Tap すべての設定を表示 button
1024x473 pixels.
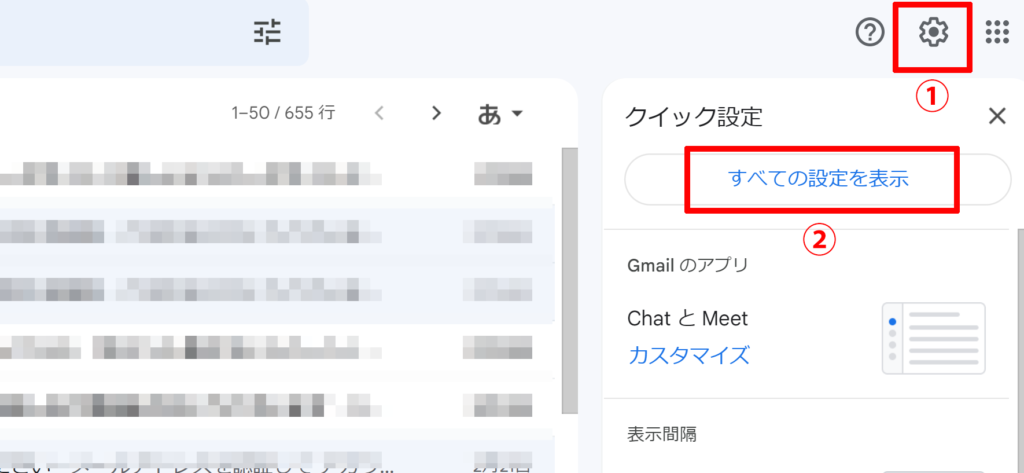click(x=818, y=180)
